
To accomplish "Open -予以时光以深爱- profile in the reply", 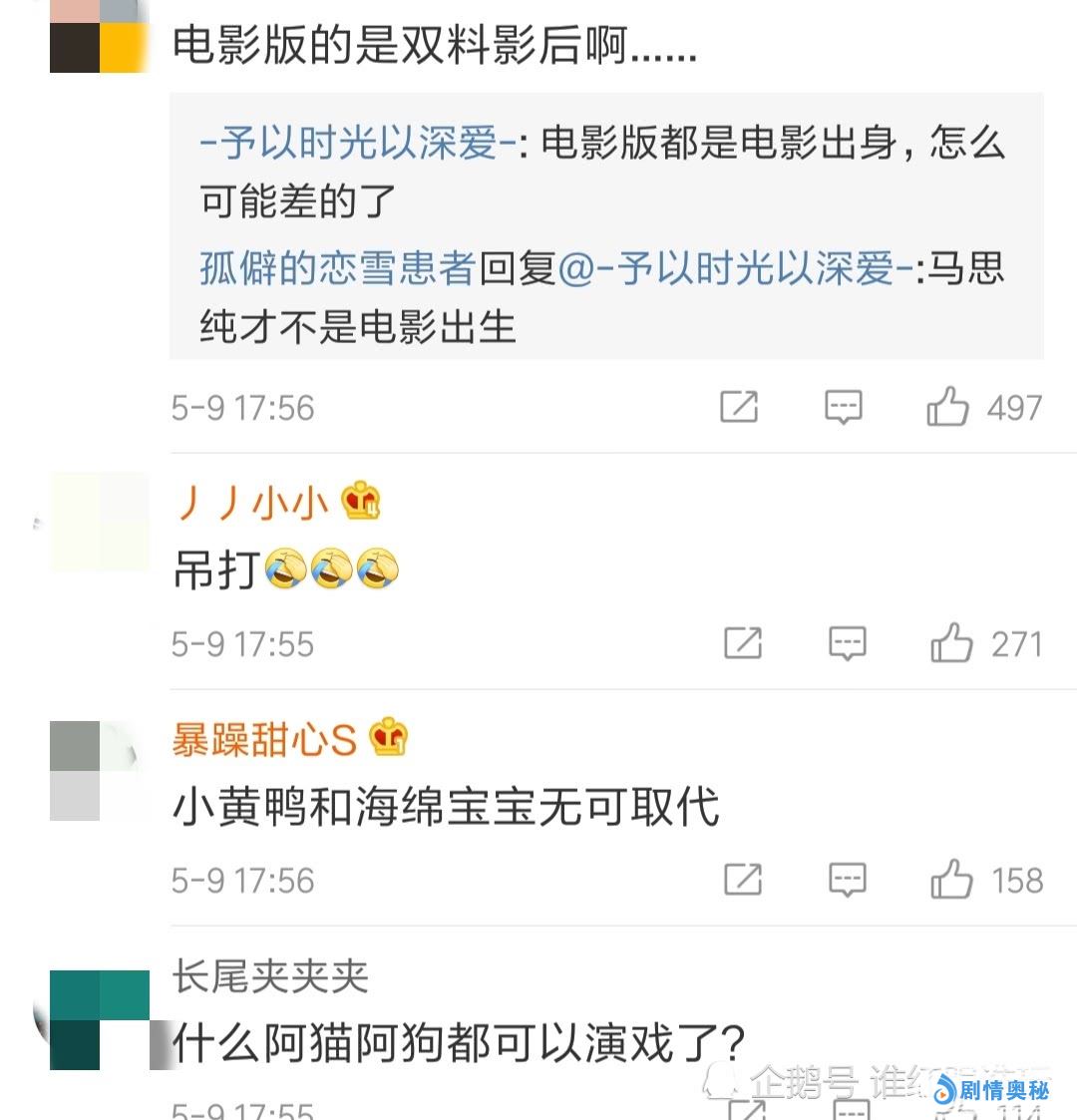I will 357,144.
